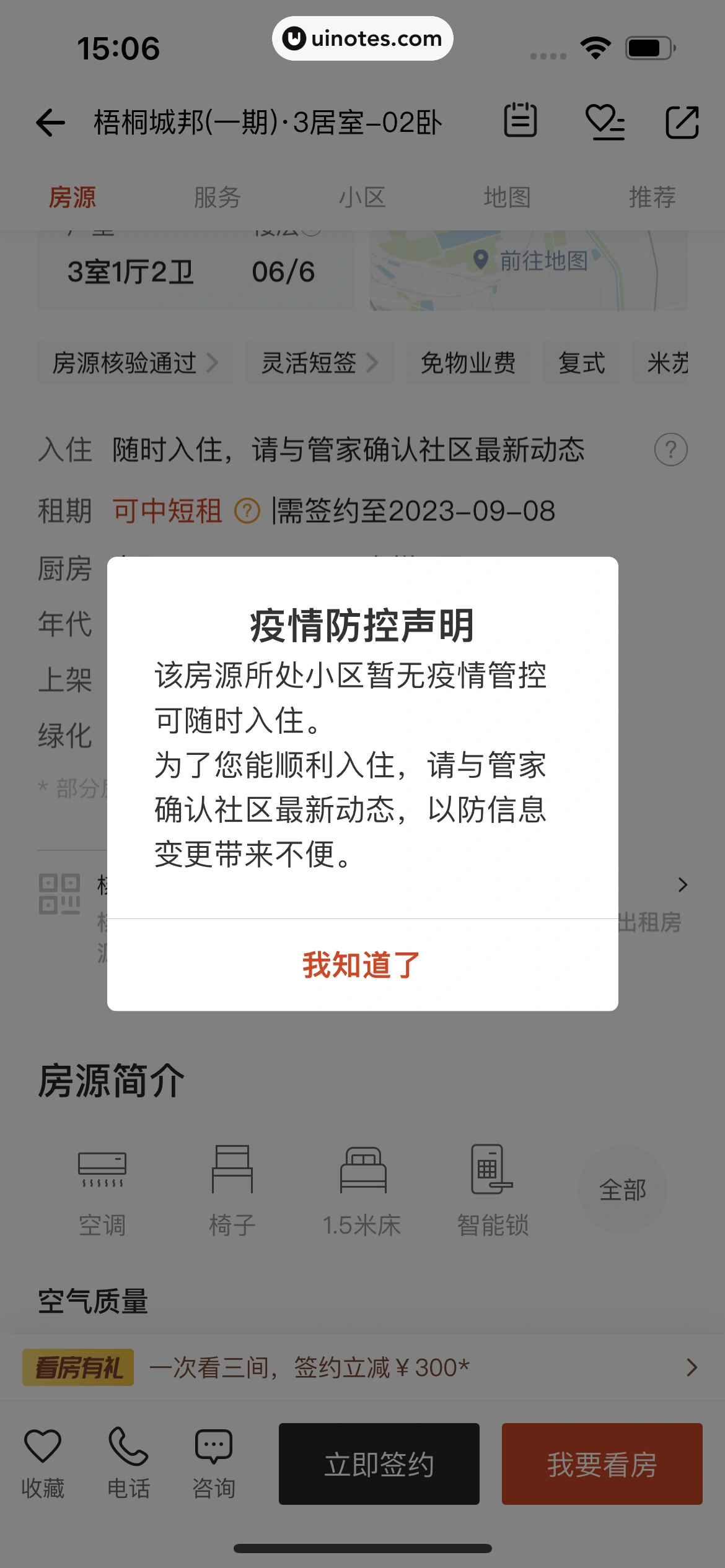Switch to the 地图 tab

point(507,196)
